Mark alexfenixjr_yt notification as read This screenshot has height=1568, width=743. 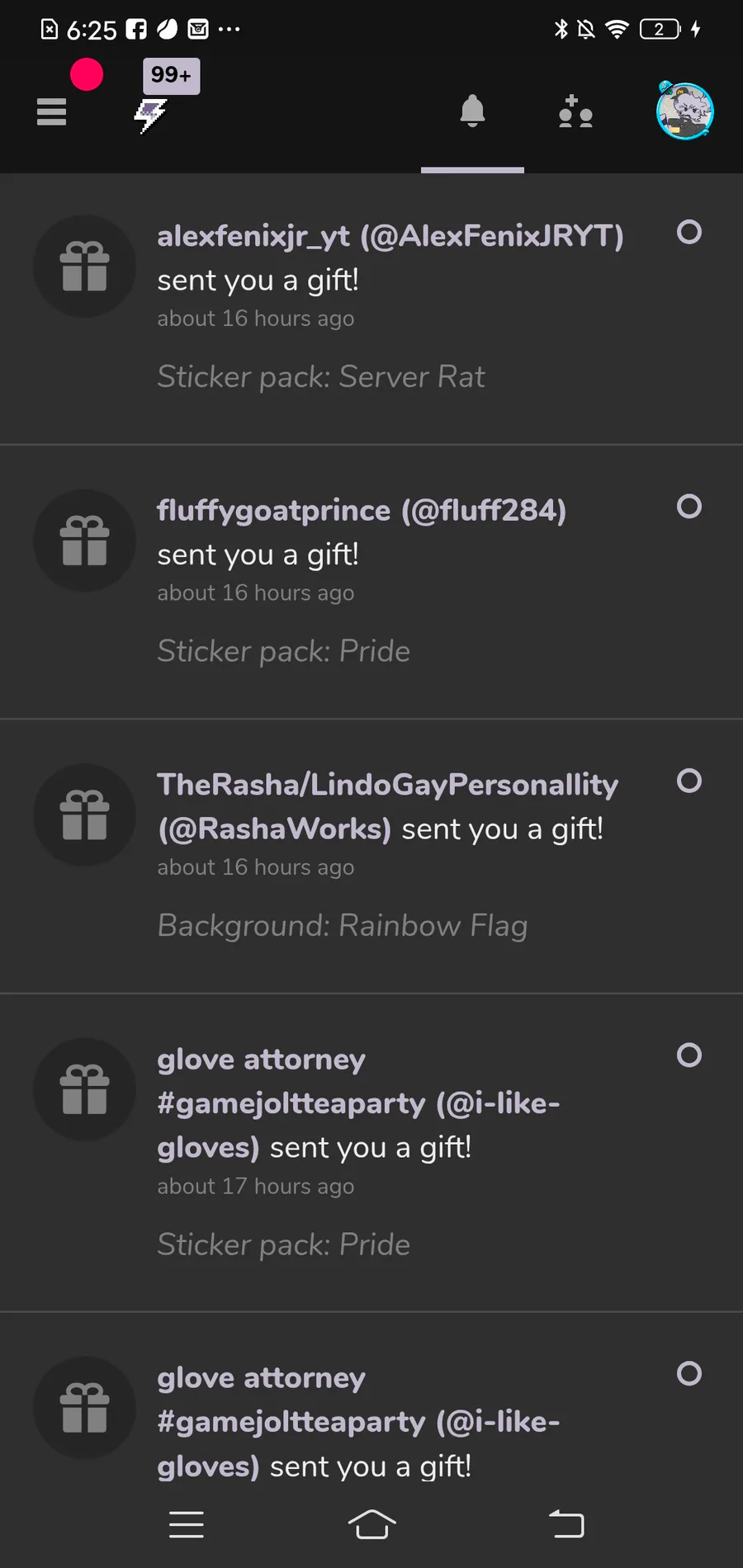coord(689,232)
